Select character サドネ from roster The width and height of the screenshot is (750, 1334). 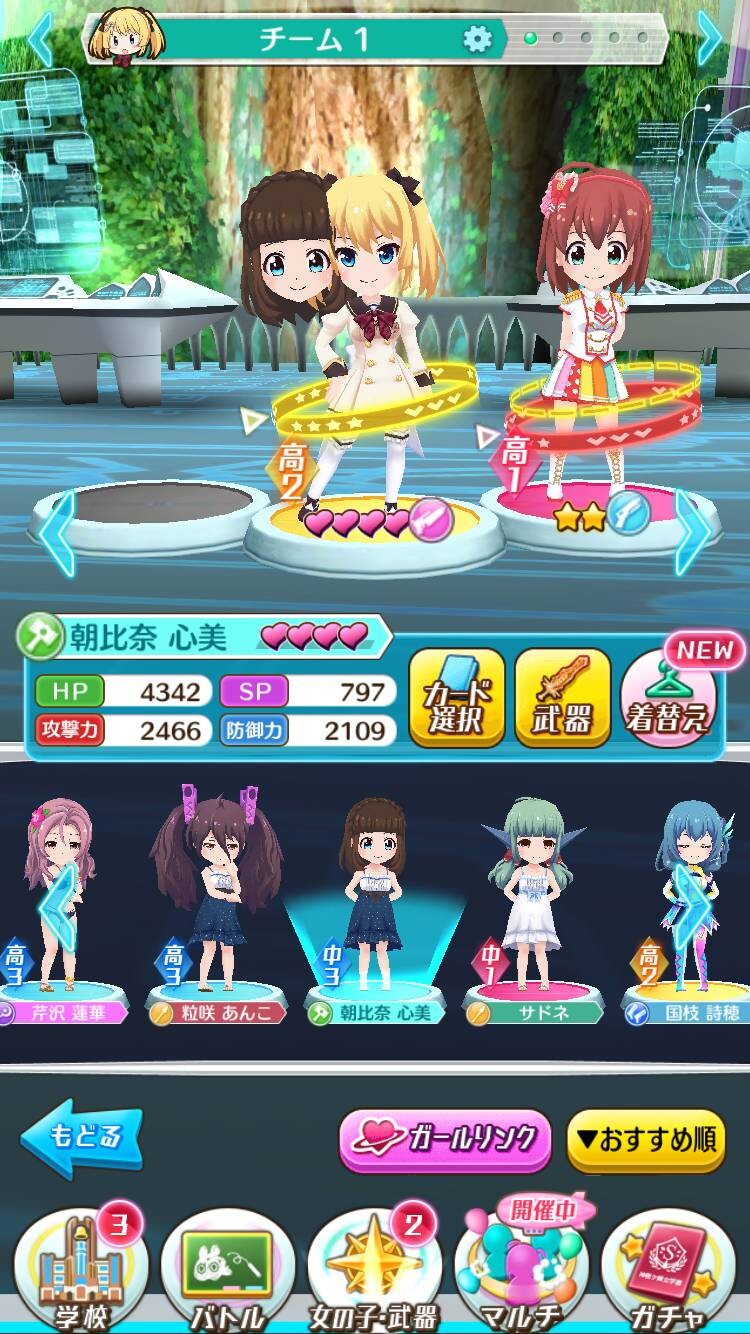coord(532,910)
